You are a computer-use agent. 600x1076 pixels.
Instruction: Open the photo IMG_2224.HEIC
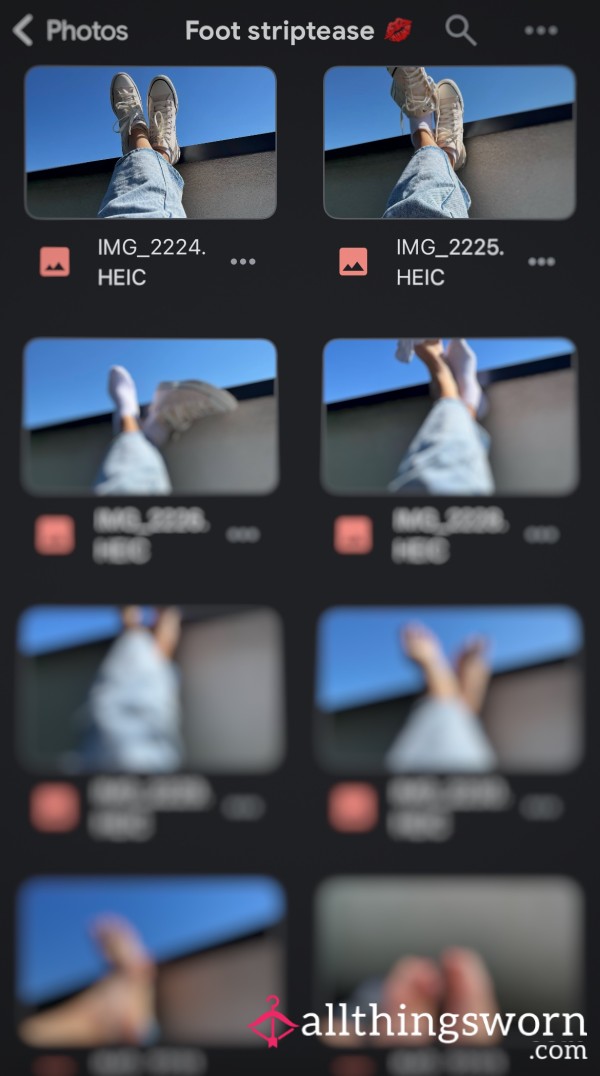click(x=150, y=142)
